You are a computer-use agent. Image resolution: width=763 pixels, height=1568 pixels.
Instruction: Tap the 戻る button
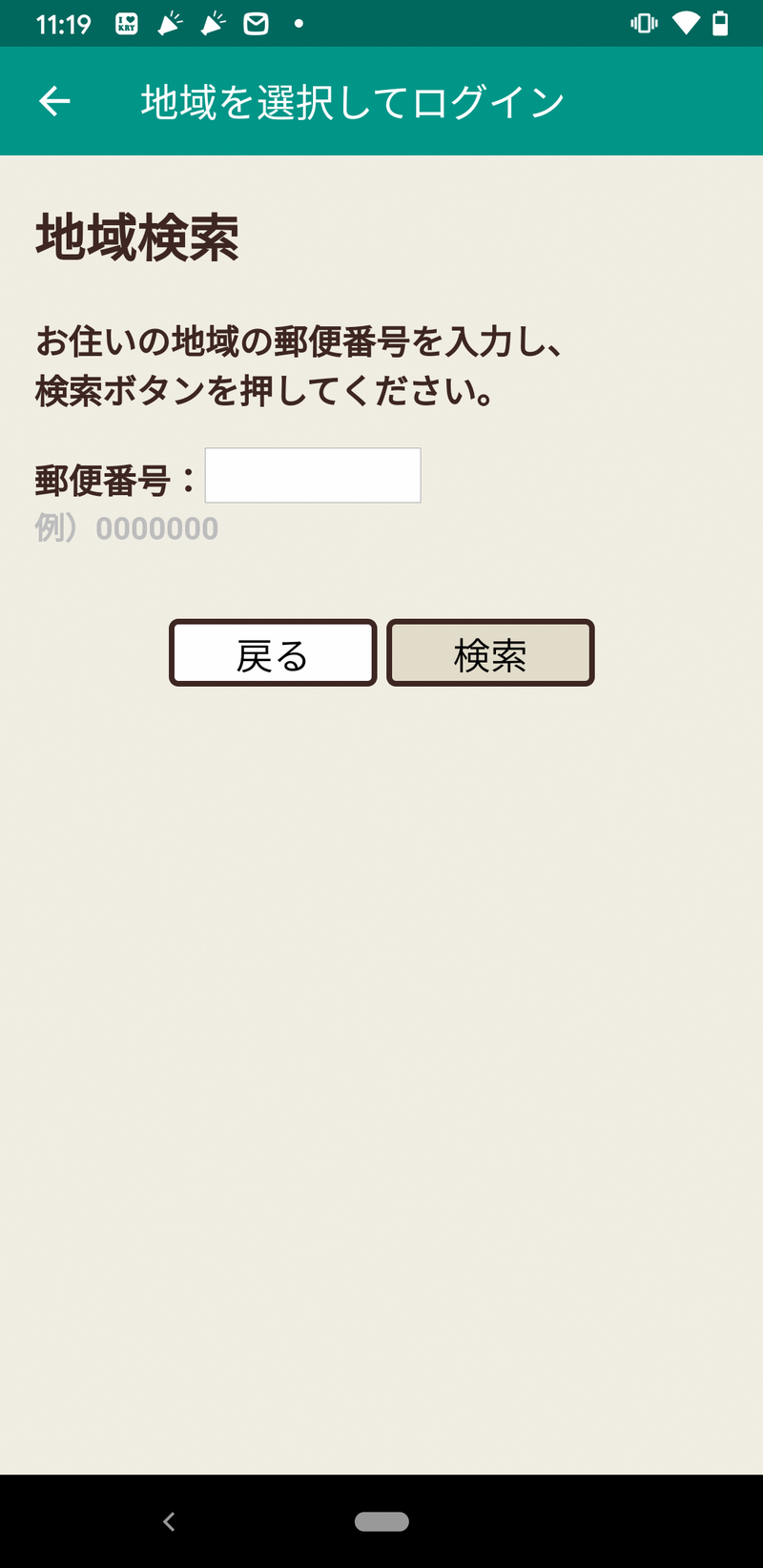pos(273,653)
